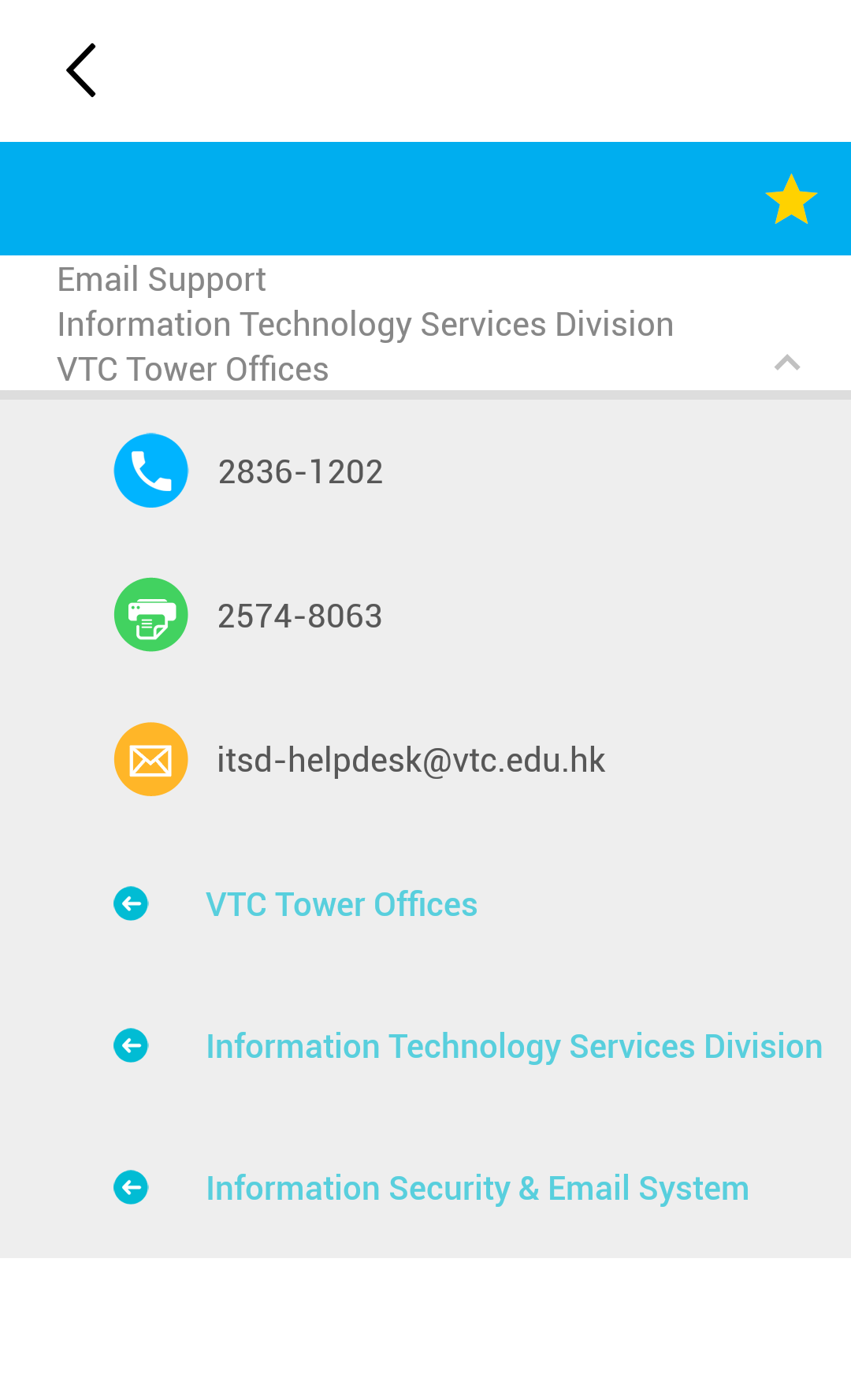Open Information Technology Services Division link
Viewport: 851px width, 1400px height.
pos(514,1047)
